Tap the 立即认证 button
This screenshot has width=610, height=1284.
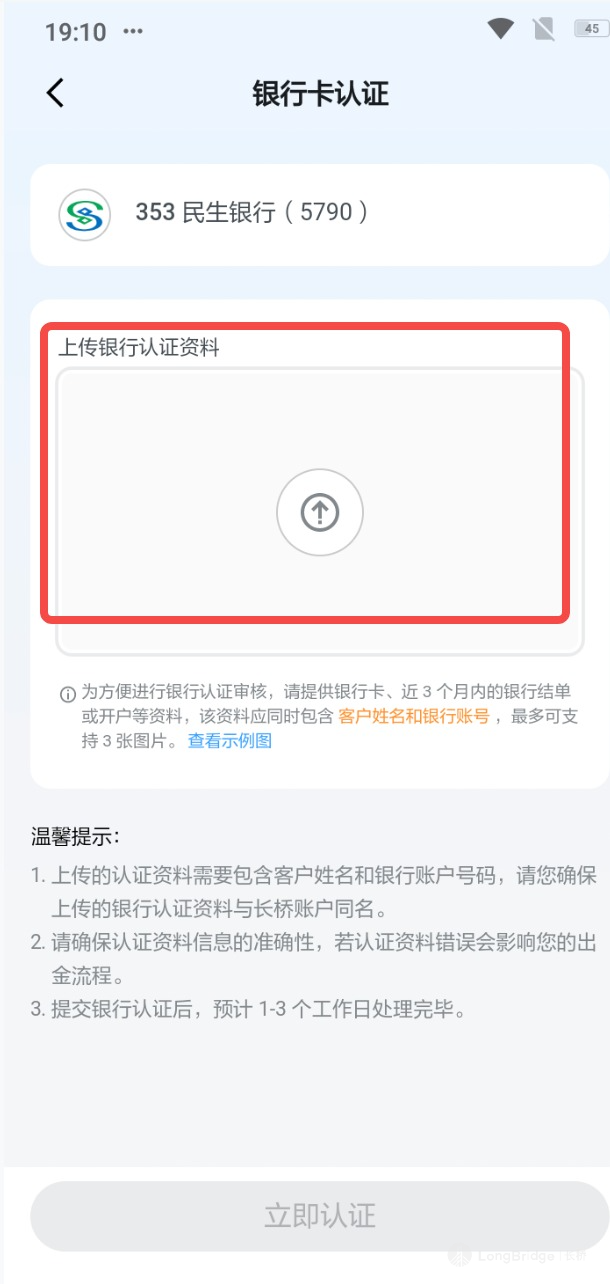click(319, 1216)
